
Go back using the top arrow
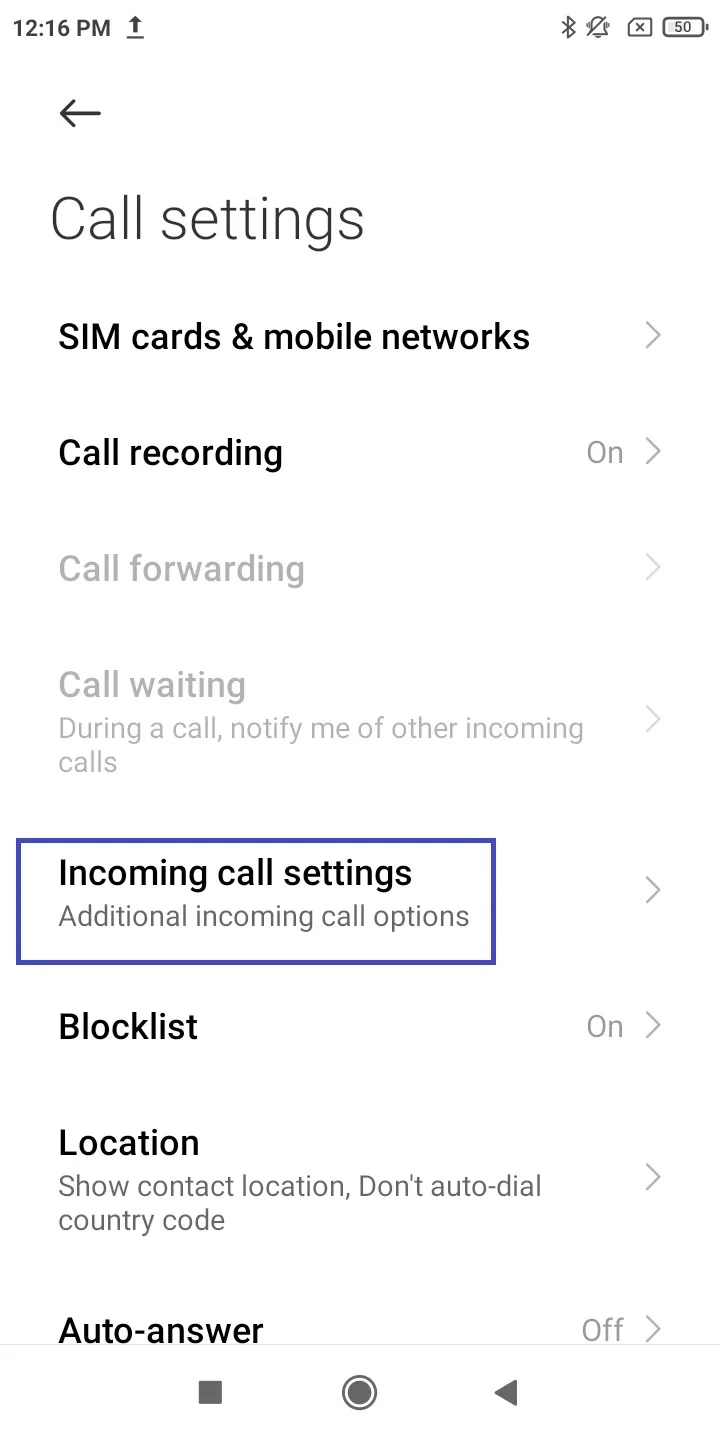click(80, 113)
